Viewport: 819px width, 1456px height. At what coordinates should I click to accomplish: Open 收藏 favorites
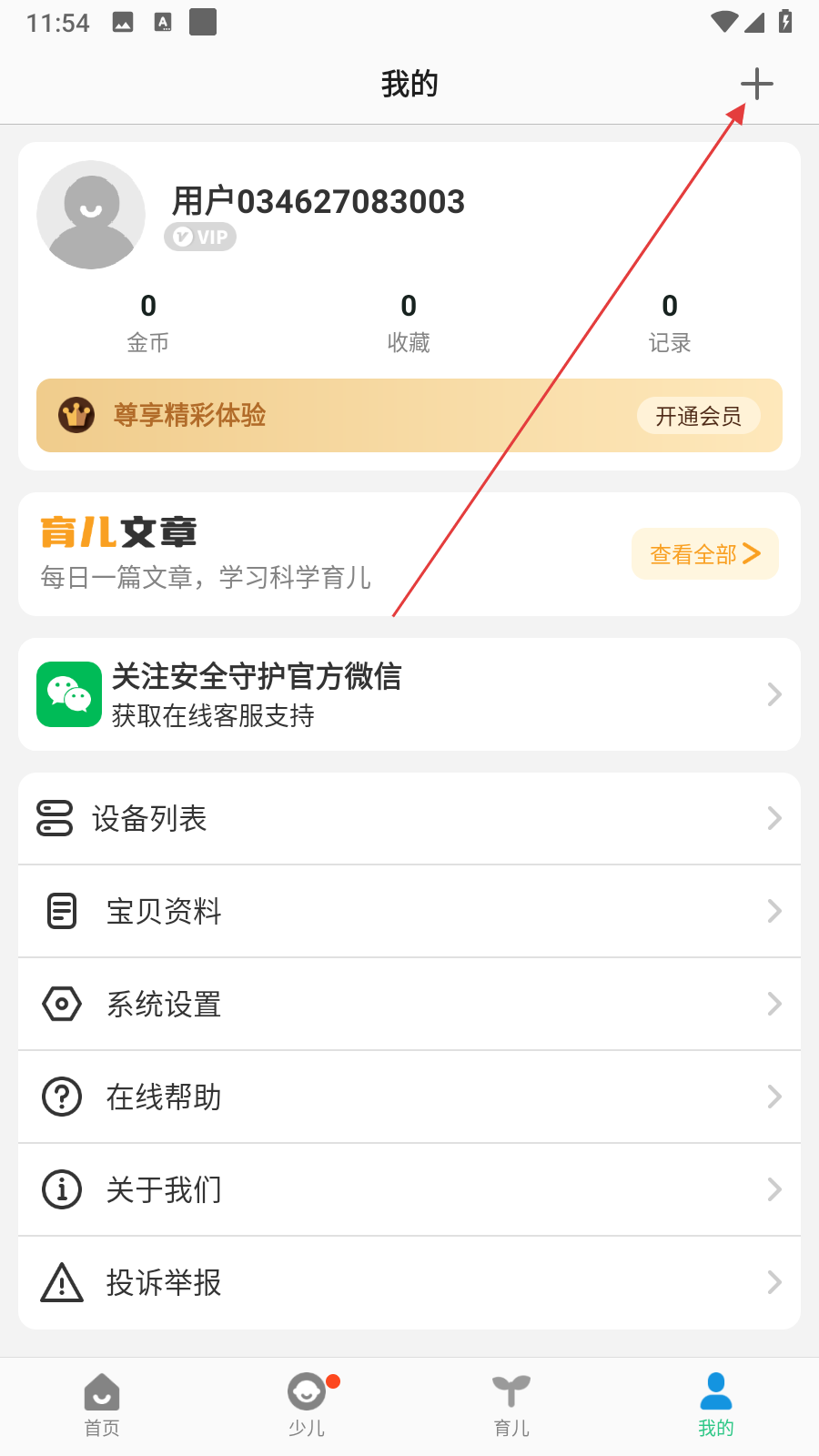(x=409, y=322)
